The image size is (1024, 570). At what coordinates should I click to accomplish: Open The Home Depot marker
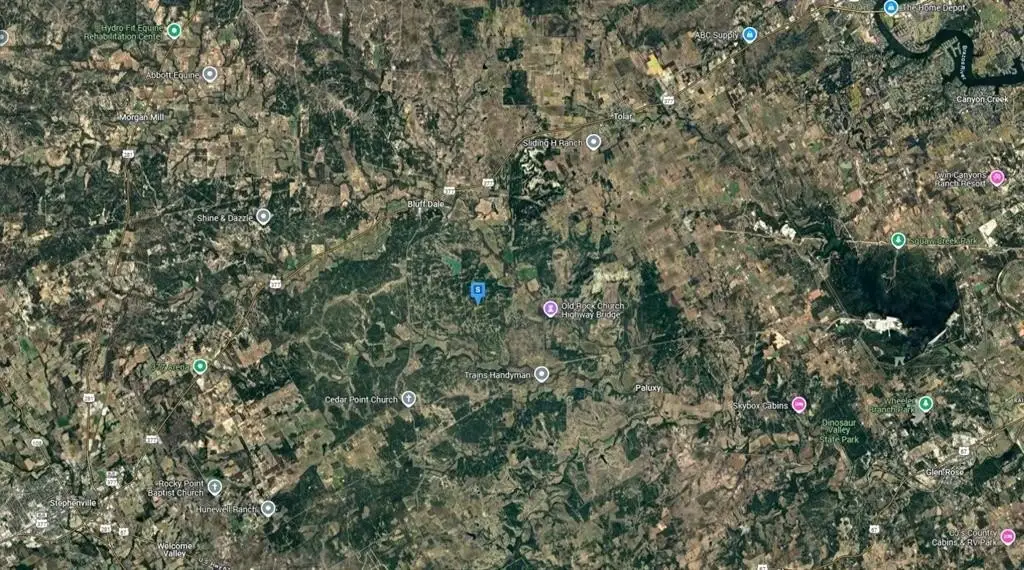point(891,7)
